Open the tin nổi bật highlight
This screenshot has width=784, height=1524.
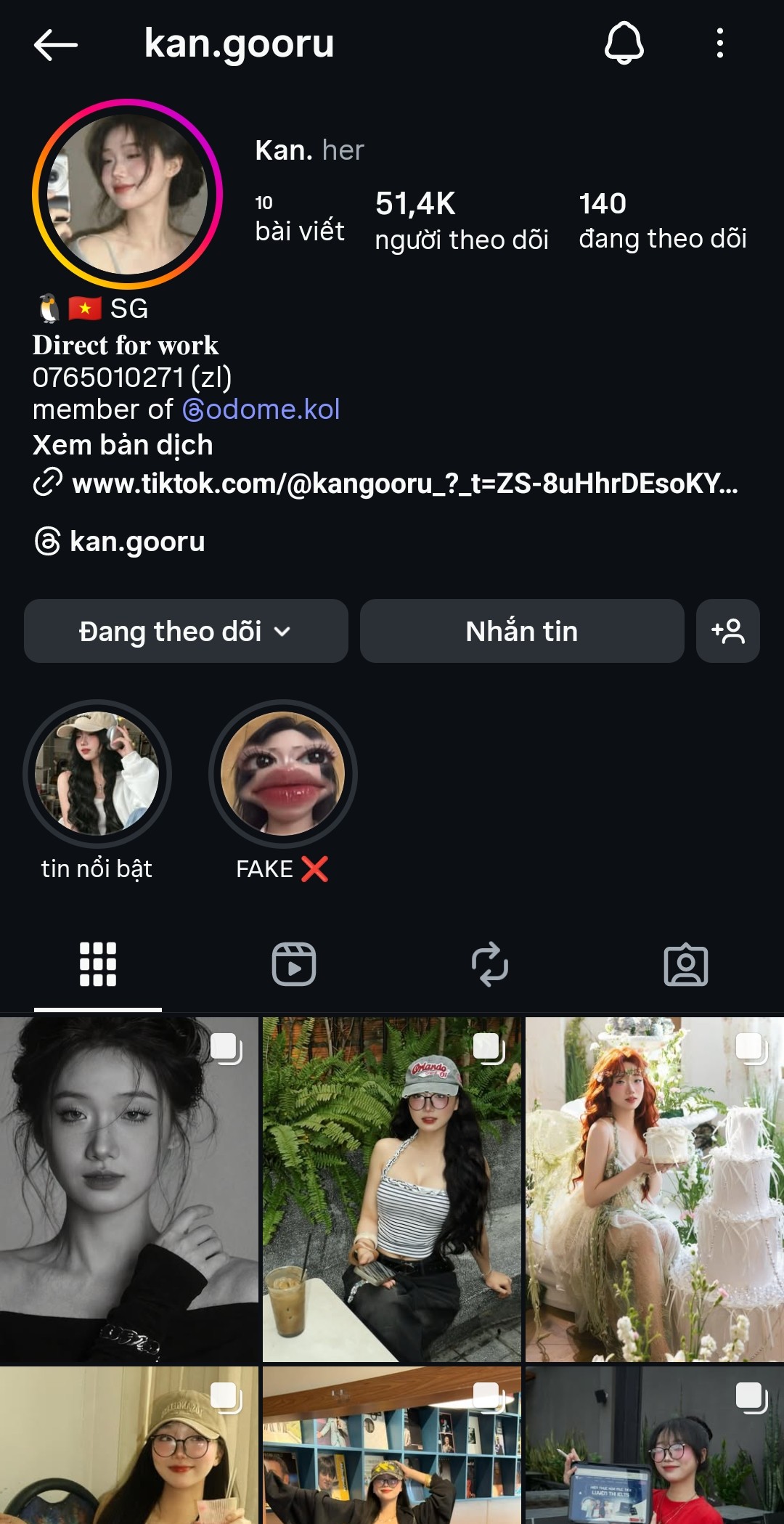pos(97,774)
